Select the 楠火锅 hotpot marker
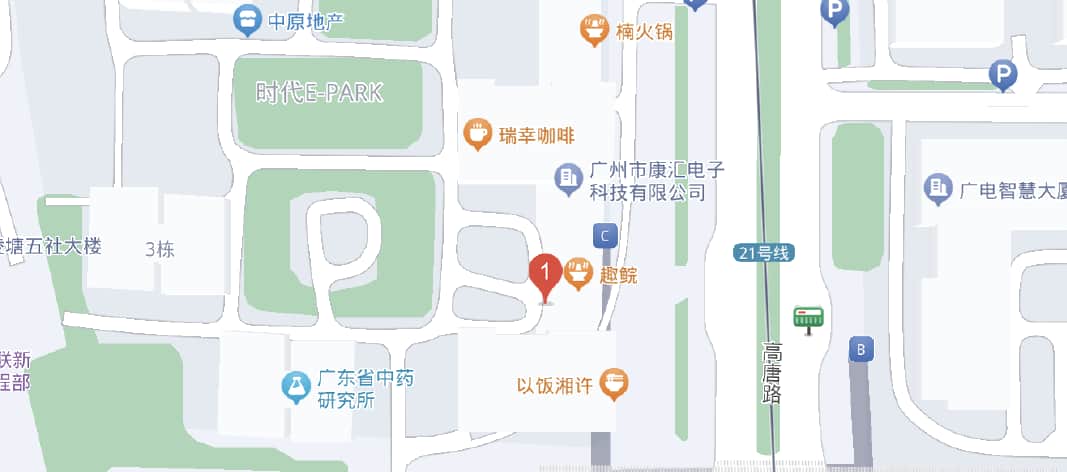The height and width of the screenshot is (472, 1067). (595, 30)
